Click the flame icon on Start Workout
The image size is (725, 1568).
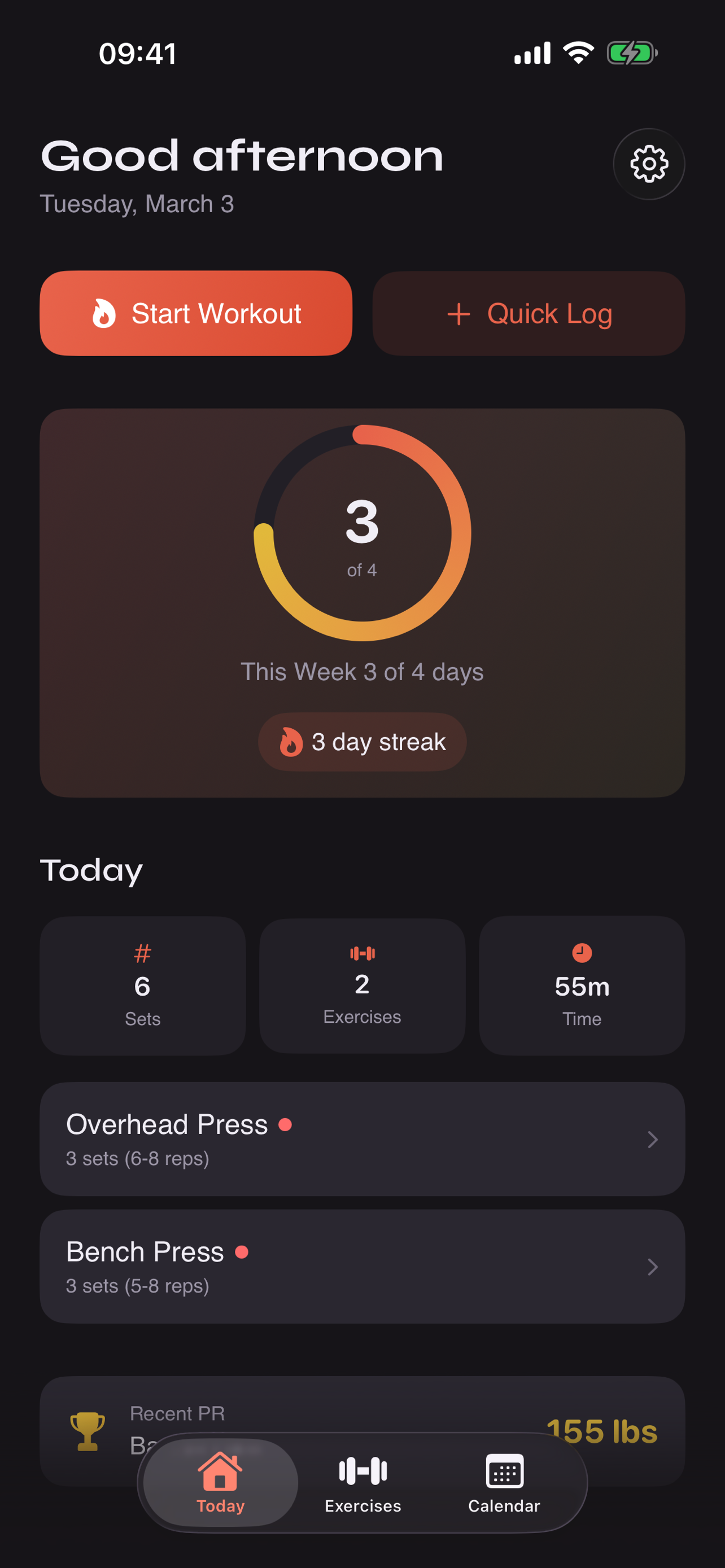103,313
